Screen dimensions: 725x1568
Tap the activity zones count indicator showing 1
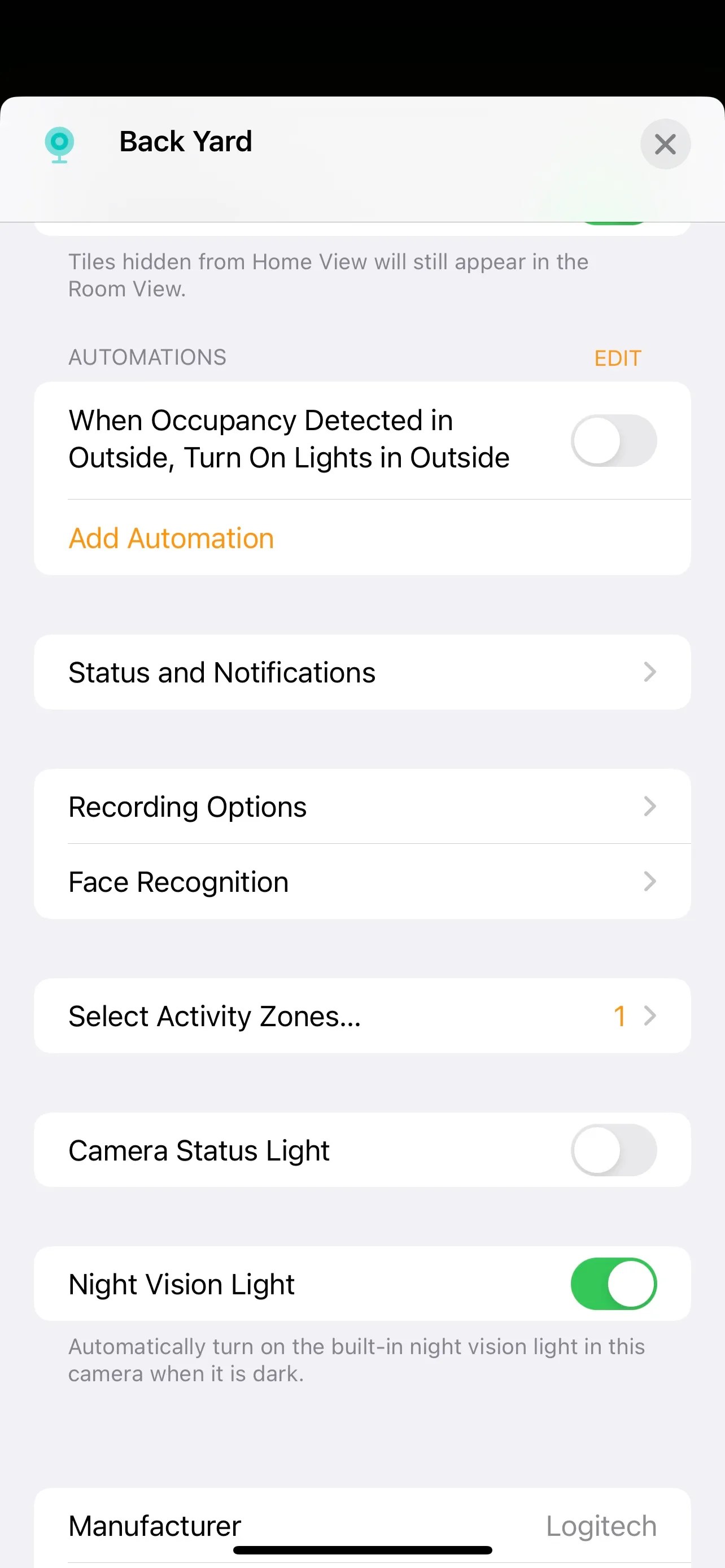coord(619,1015)
